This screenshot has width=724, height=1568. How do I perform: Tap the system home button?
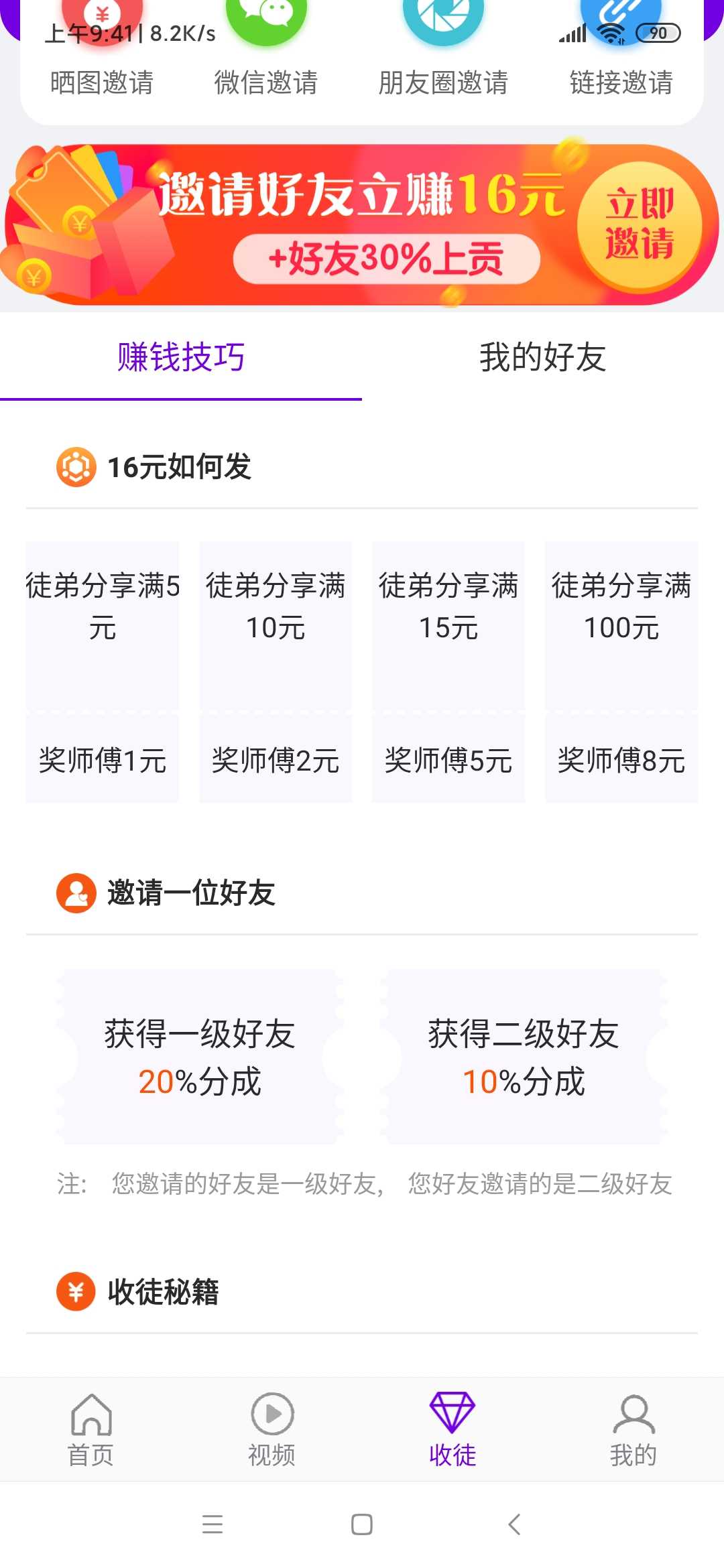362,1524
